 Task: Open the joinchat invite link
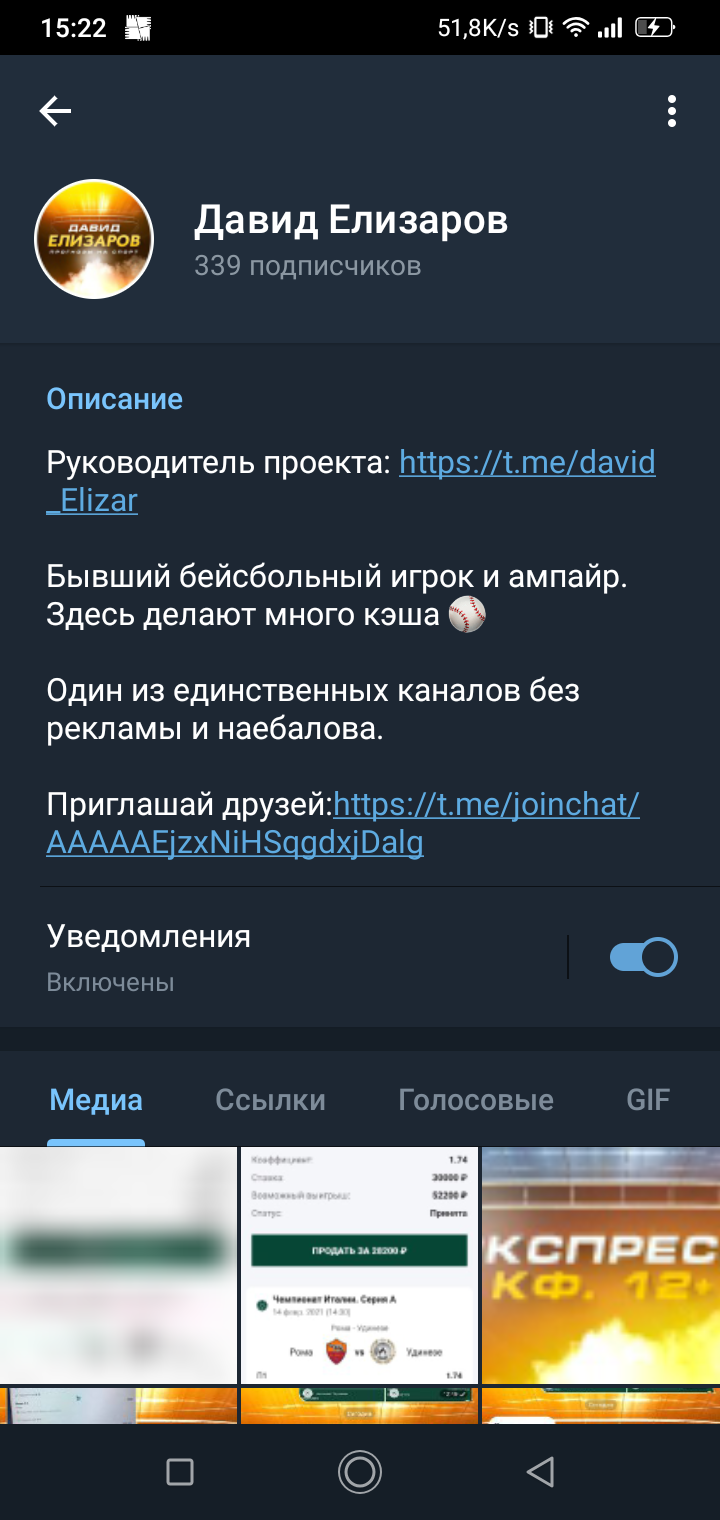click(342, 823)
